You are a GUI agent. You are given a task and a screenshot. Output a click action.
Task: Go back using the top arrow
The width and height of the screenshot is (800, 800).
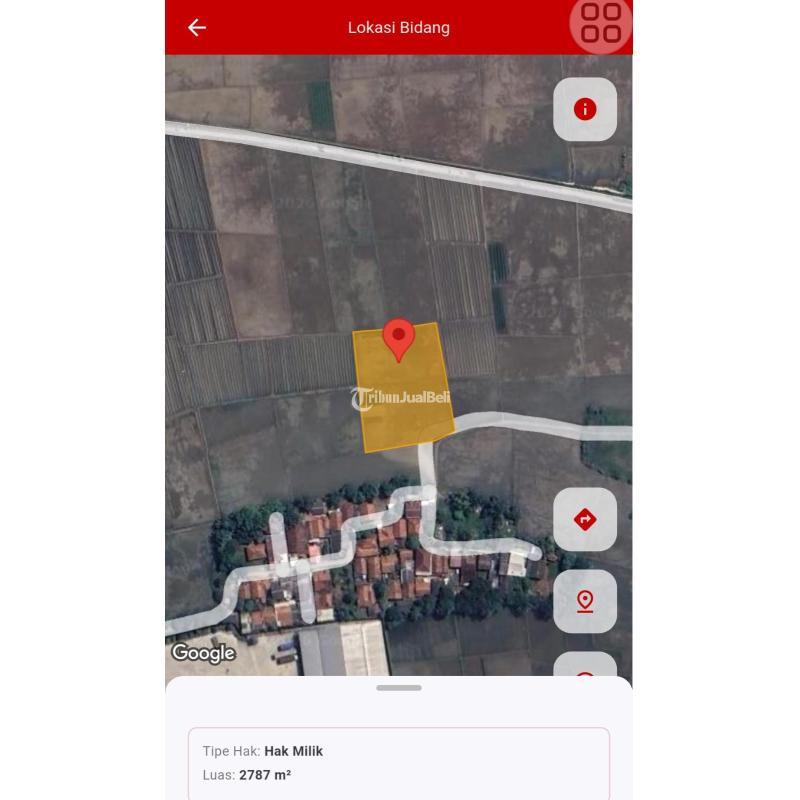[197, 28]
